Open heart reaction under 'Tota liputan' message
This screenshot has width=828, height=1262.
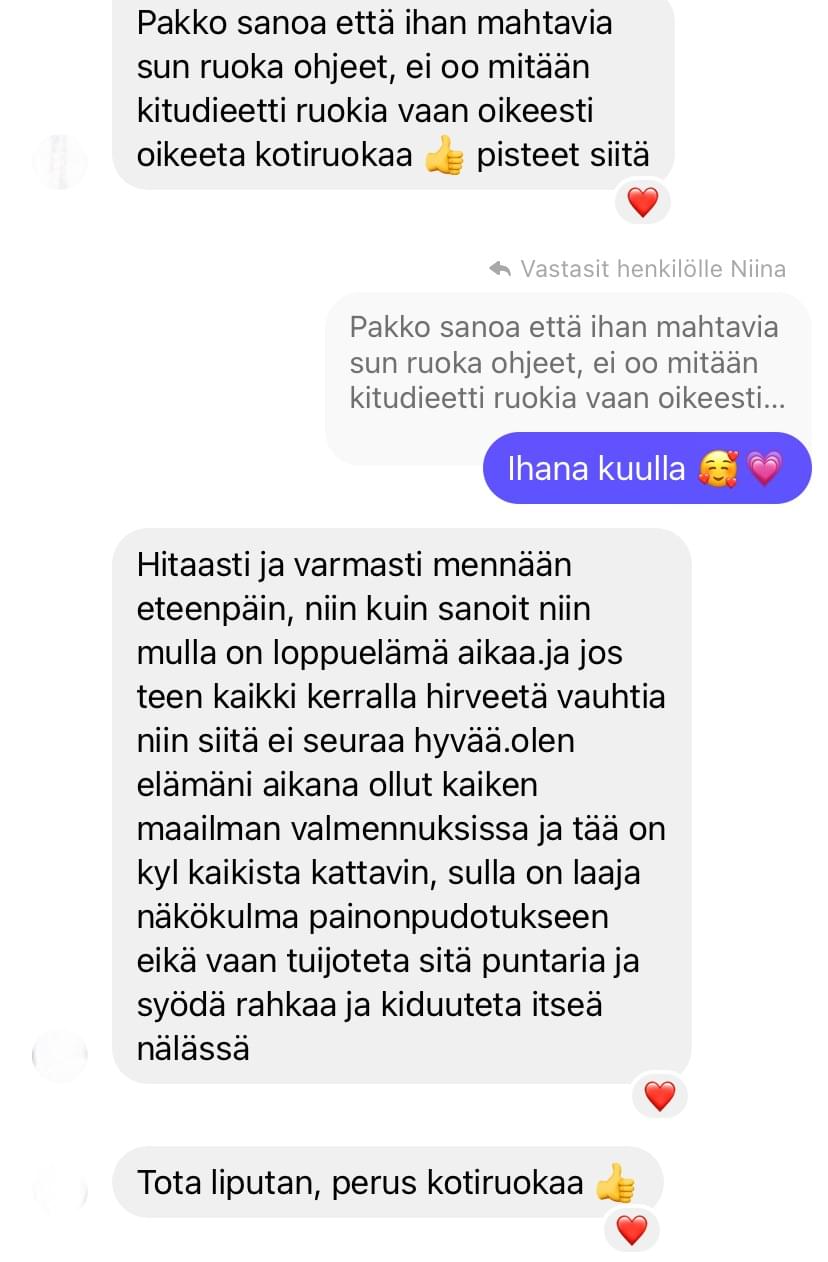coord(631,1229)
